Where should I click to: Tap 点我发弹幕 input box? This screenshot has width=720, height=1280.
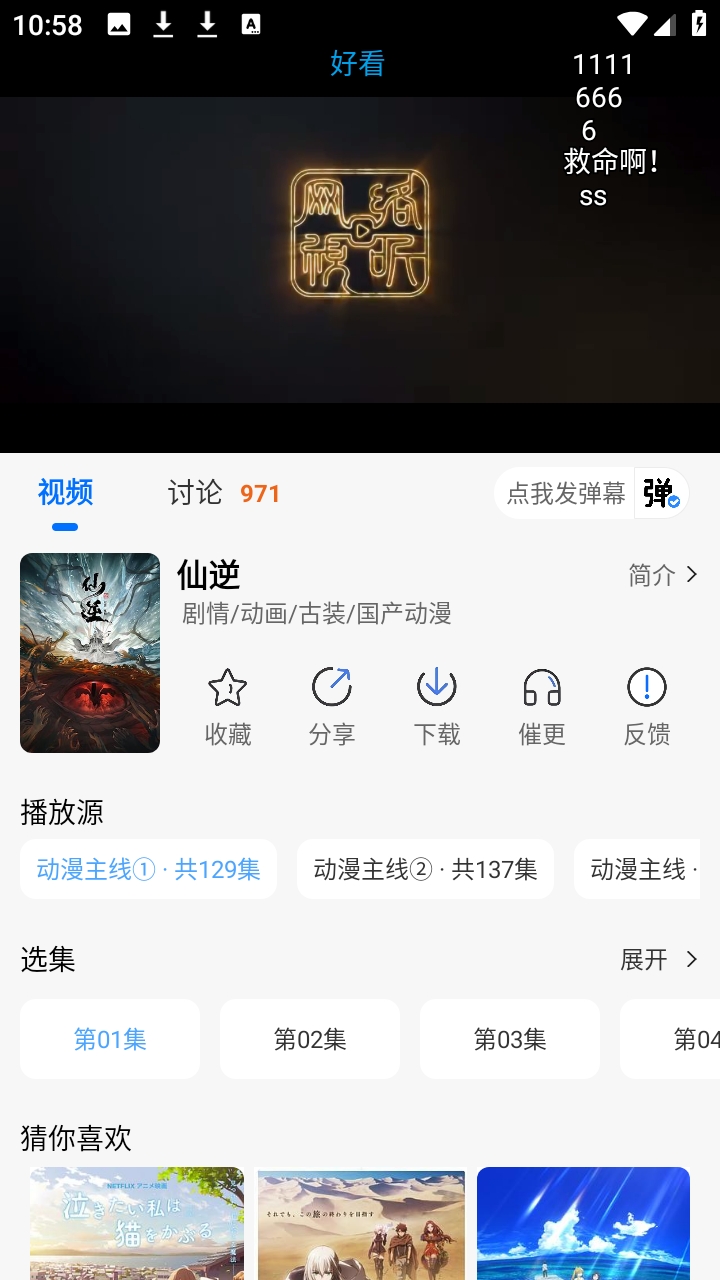coord(565,493)
